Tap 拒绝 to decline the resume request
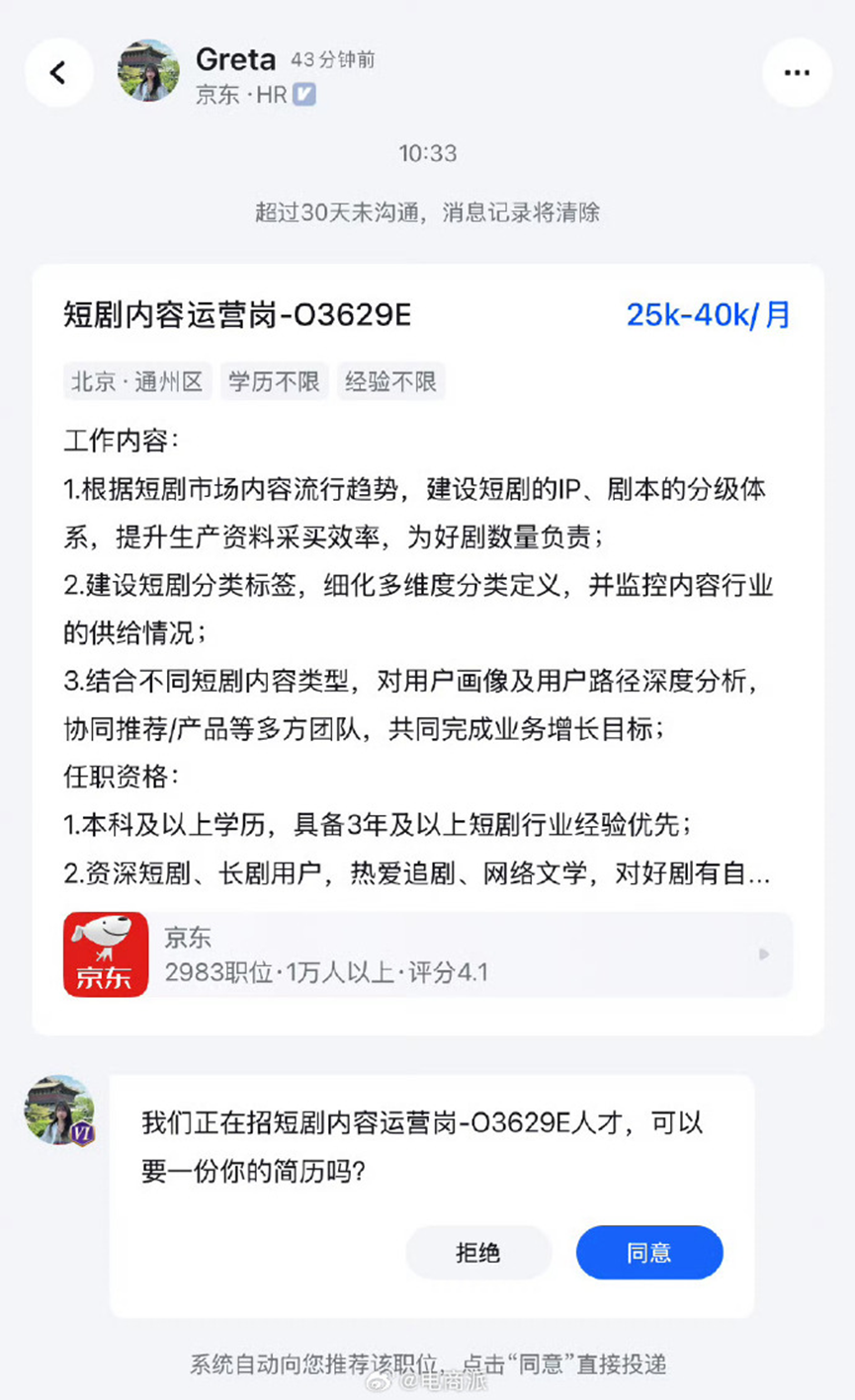The height and width of the screenshot is (1400, 855). pos(478,1253)
